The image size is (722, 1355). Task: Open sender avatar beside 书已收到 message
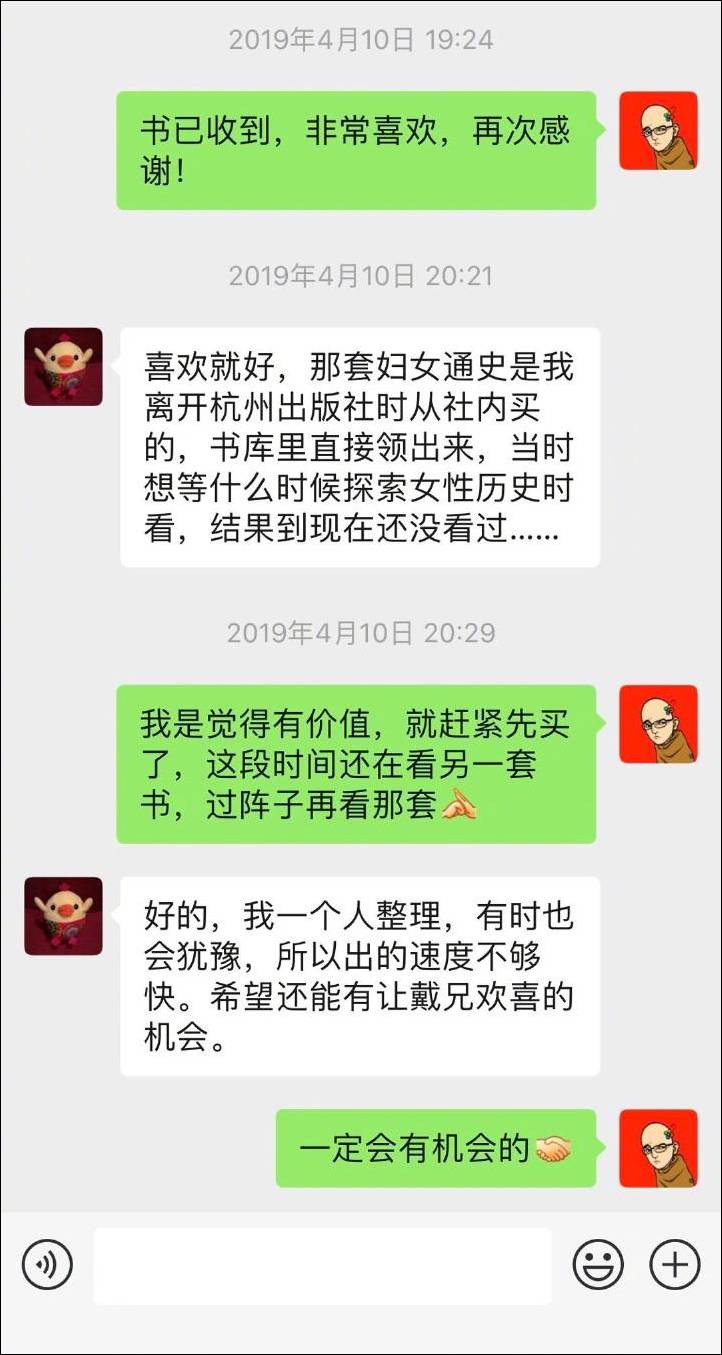(658, 131)
